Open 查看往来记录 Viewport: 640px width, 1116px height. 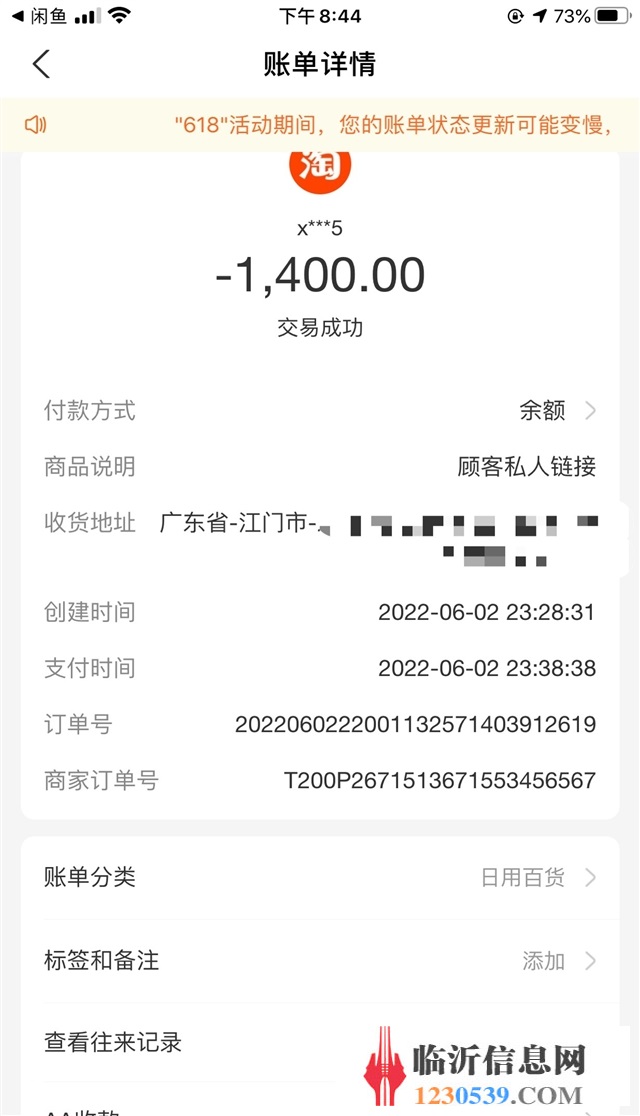[320, 1043]
